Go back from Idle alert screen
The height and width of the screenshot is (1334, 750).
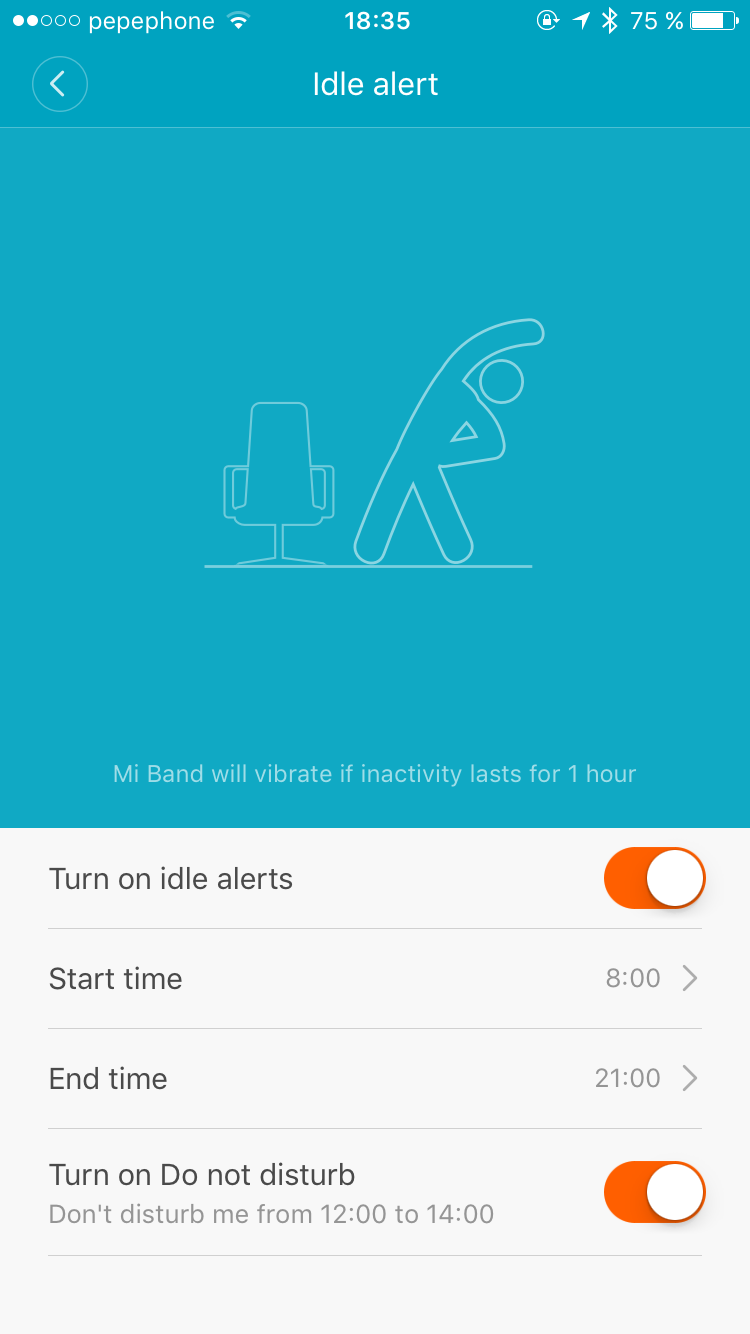click(x=60, y=84)
